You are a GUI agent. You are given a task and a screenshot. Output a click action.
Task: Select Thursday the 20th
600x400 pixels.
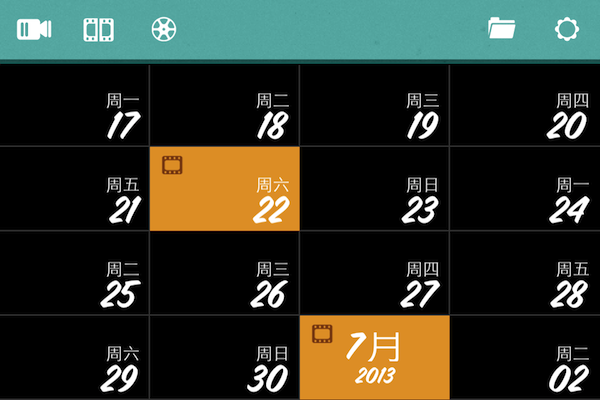pyautogui.click(x=524, y=105)
